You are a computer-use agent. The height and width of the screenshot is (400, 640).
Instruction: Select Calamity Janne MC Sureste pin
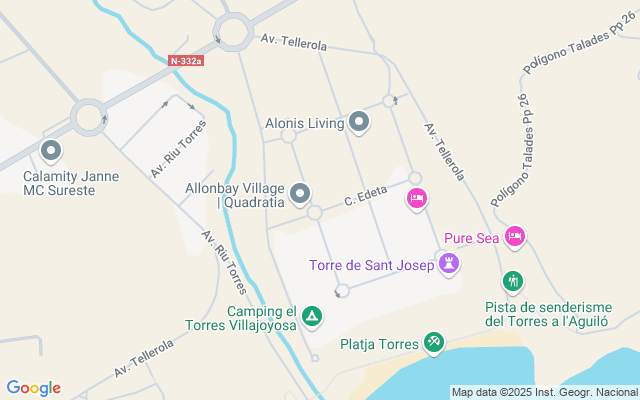[52, 153]
